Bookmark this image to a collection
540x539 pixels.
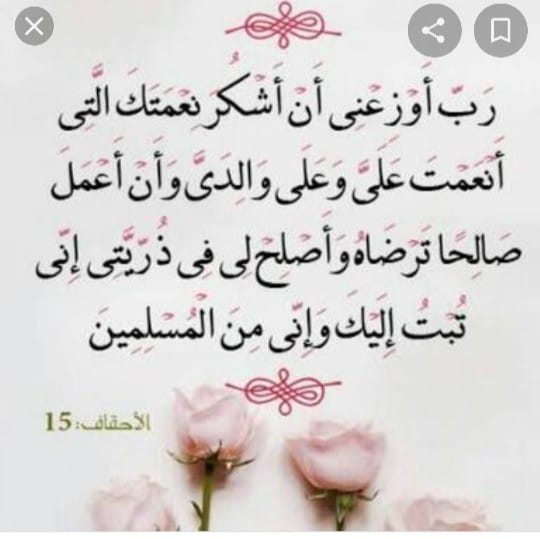(500, 30)
